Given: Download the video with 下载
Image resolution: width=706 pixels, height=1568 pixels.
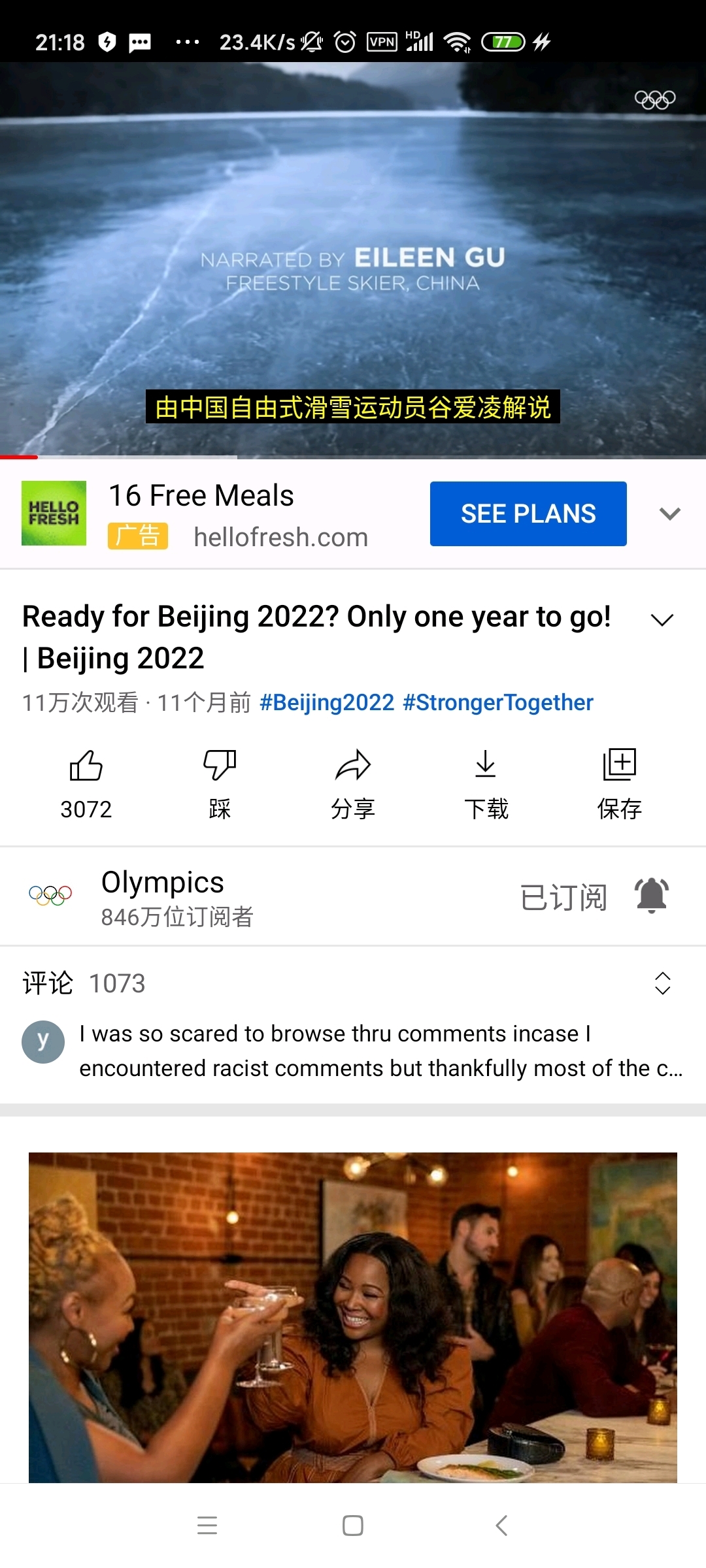Looking at the screenshot, I should tap(486, 781).
